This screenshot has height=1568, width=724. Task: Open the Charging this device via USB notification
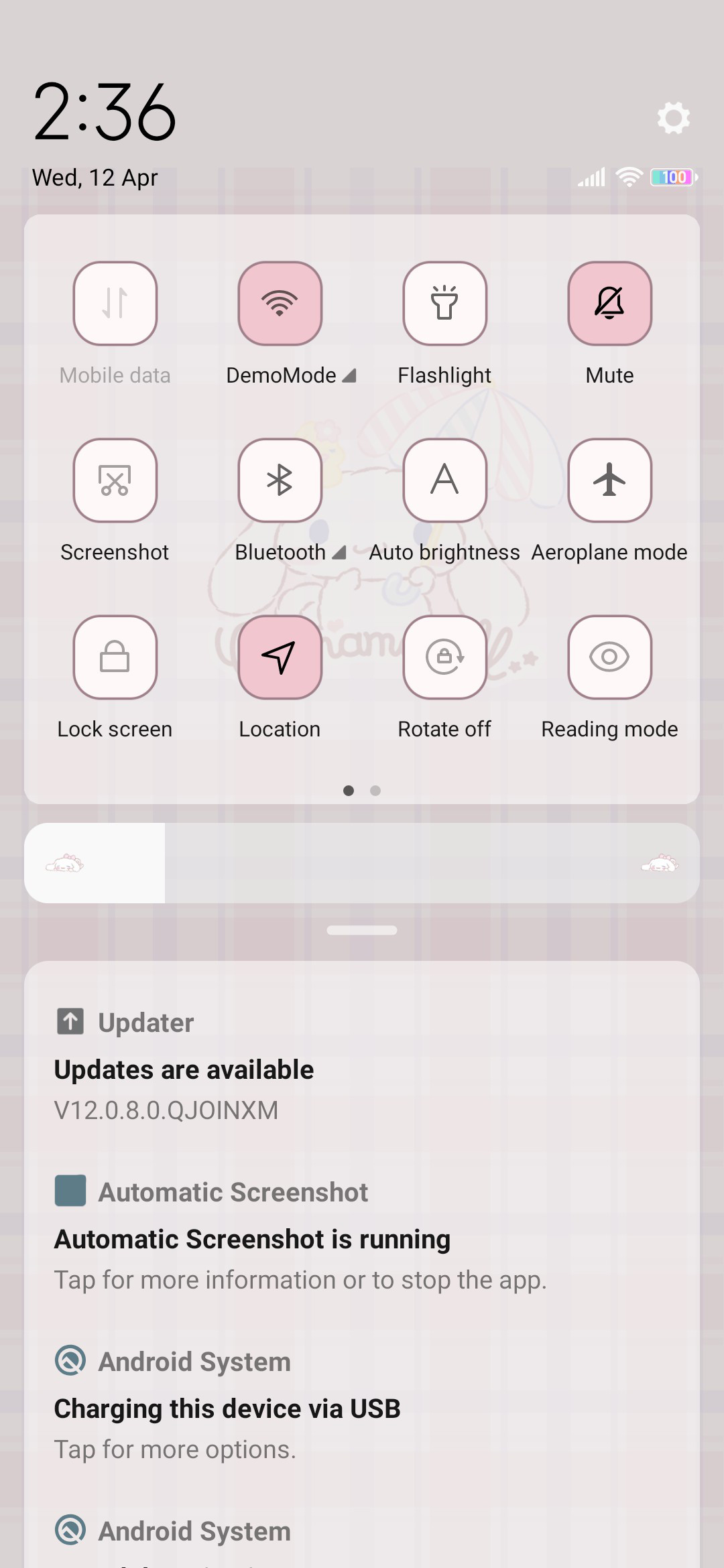tap(362, 1404)
